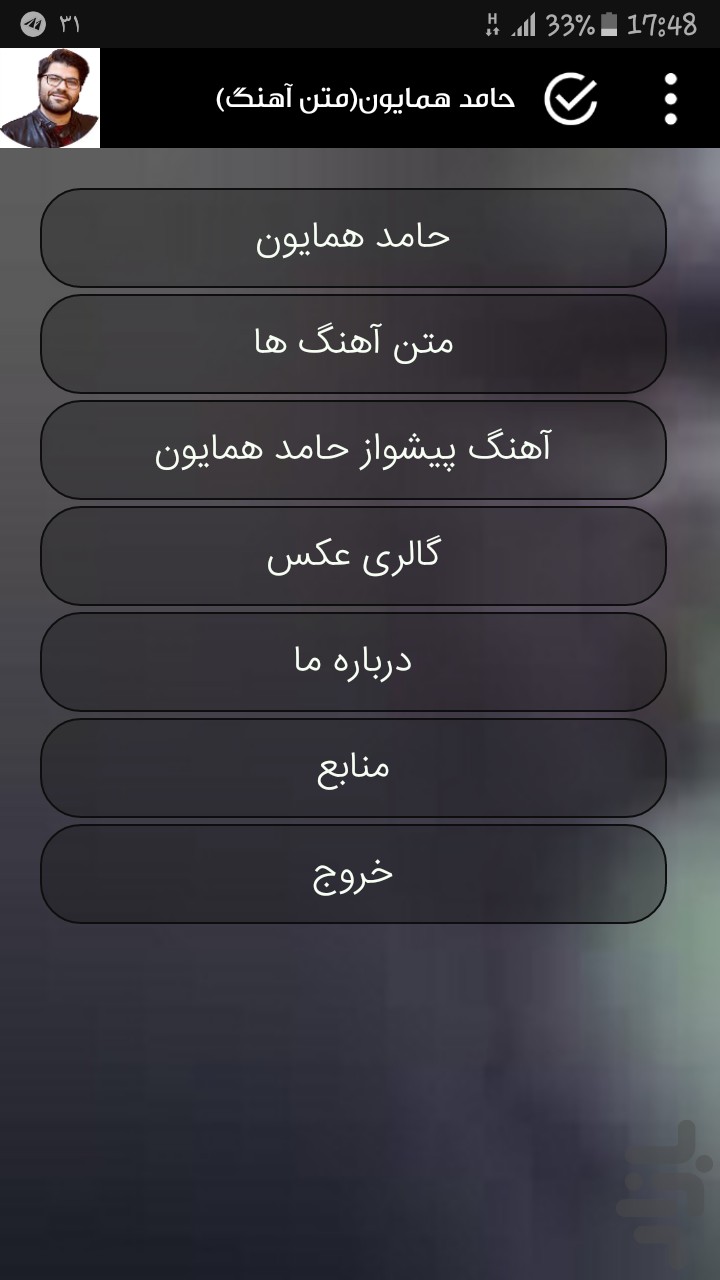Open the three-dot overflow menu
The width and height of the screenshot is (720, 1280).
click(670, 98)
